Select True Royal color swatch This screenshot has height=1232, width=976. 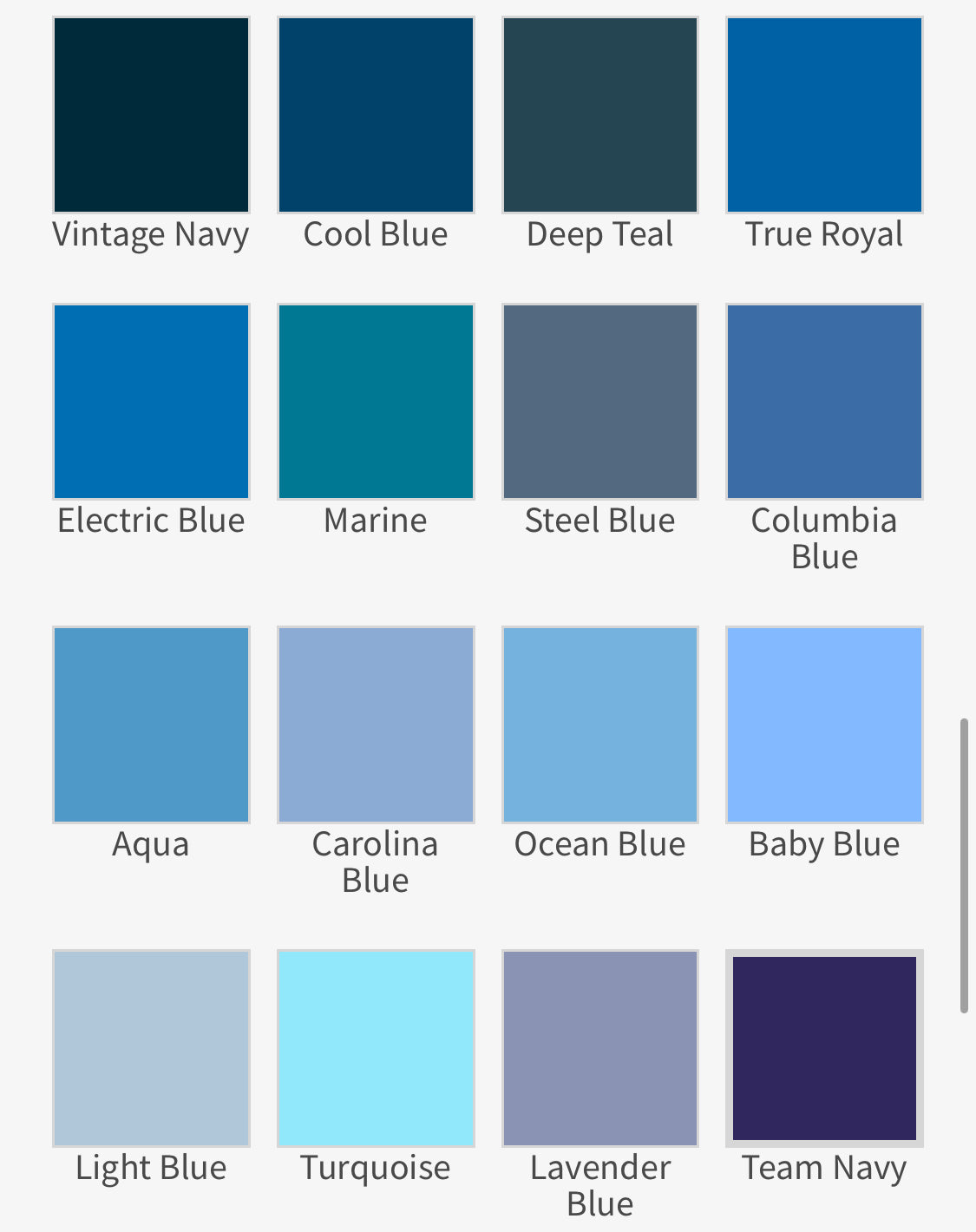pyautogui.click(x=824, y=115)
